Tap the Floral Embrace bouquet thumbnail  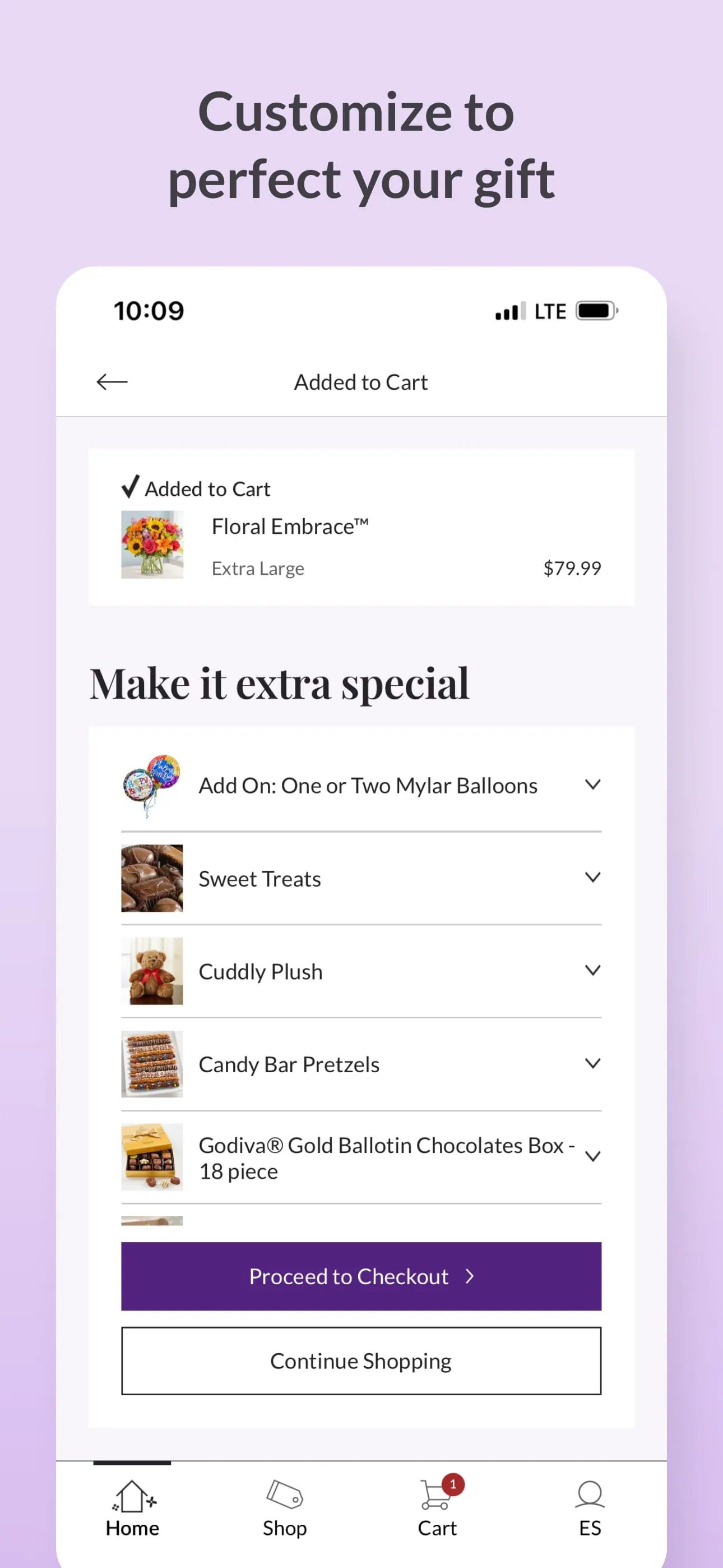[x=152, y=543]
